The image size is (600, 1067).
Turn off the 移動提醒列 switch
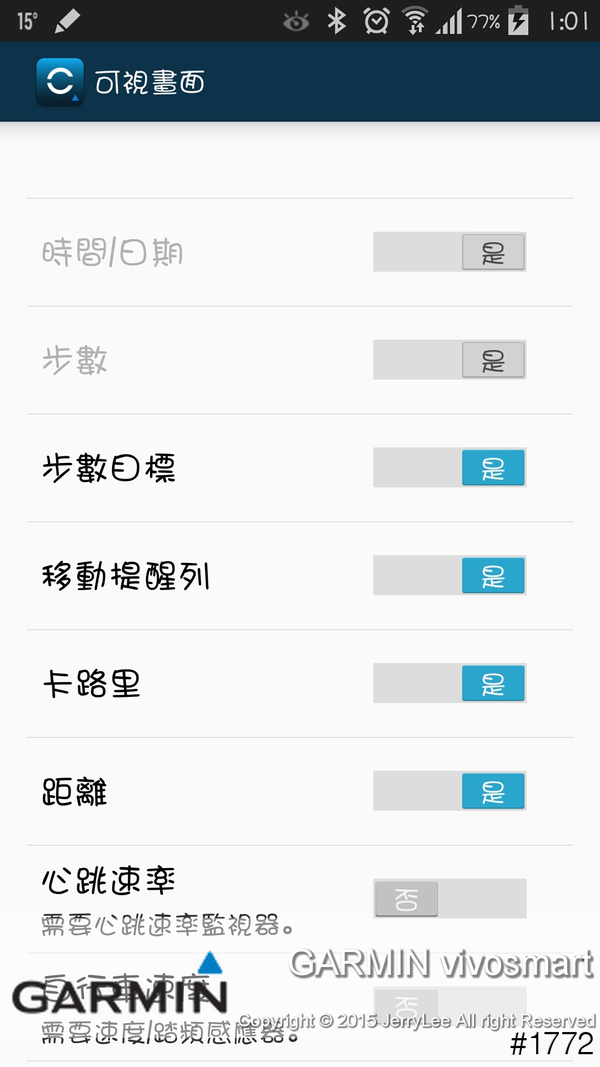click(x=449, y=576)
